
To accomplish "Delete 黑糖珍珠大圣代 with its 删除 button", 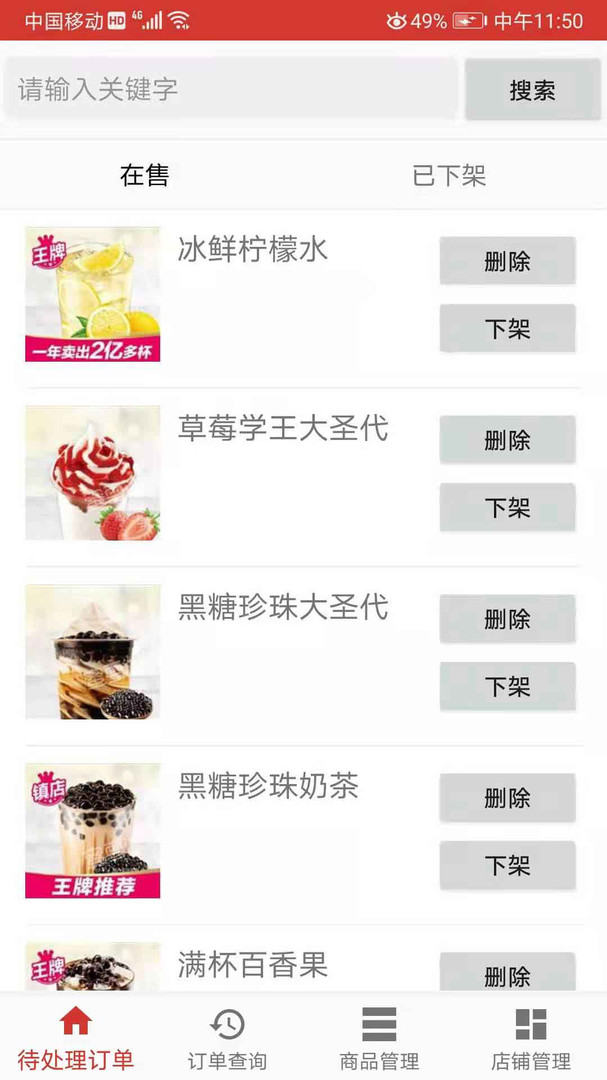I will point(507,619).
